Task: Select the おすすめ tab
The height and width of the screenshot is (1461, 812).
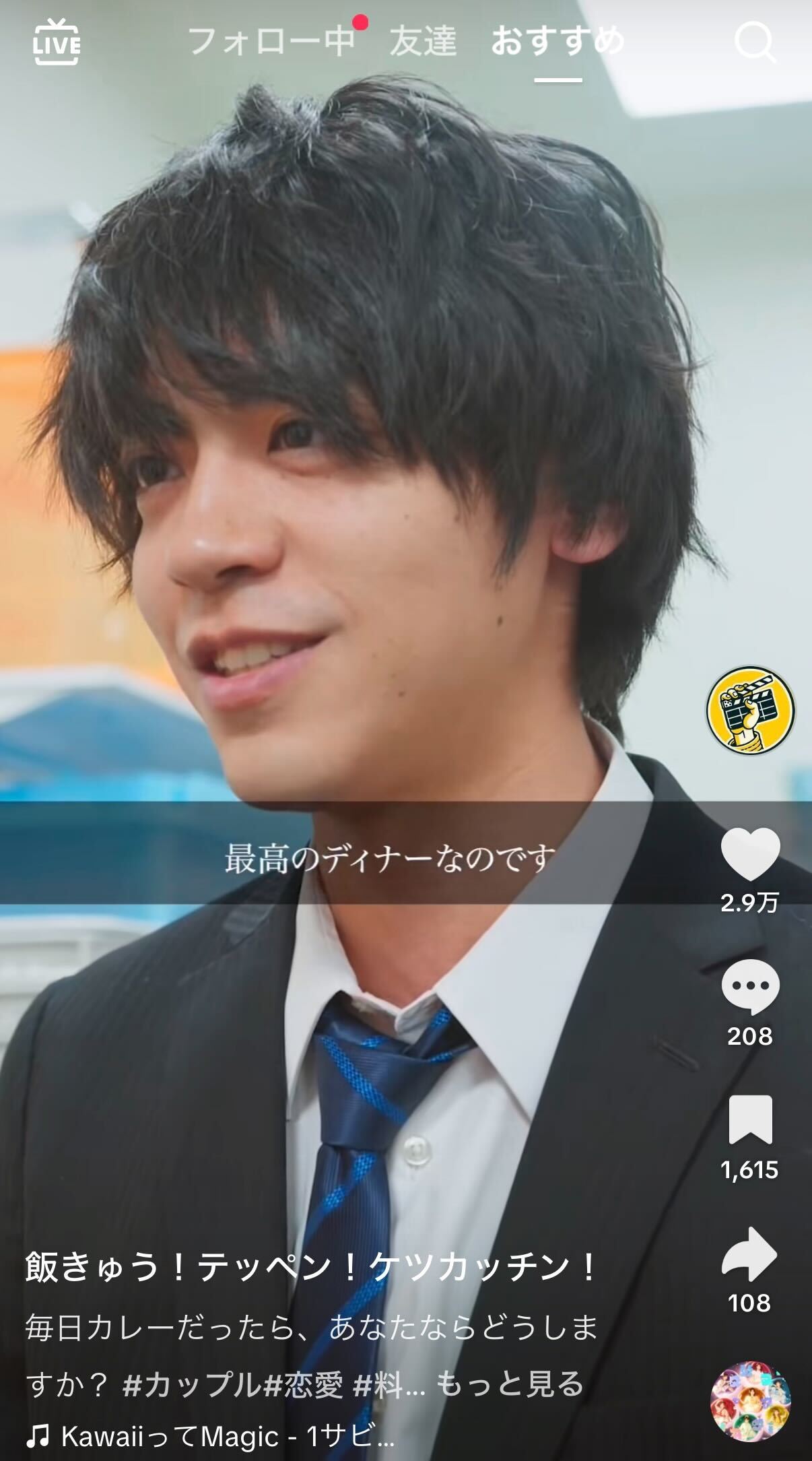Action: click(x=557, y=41)
